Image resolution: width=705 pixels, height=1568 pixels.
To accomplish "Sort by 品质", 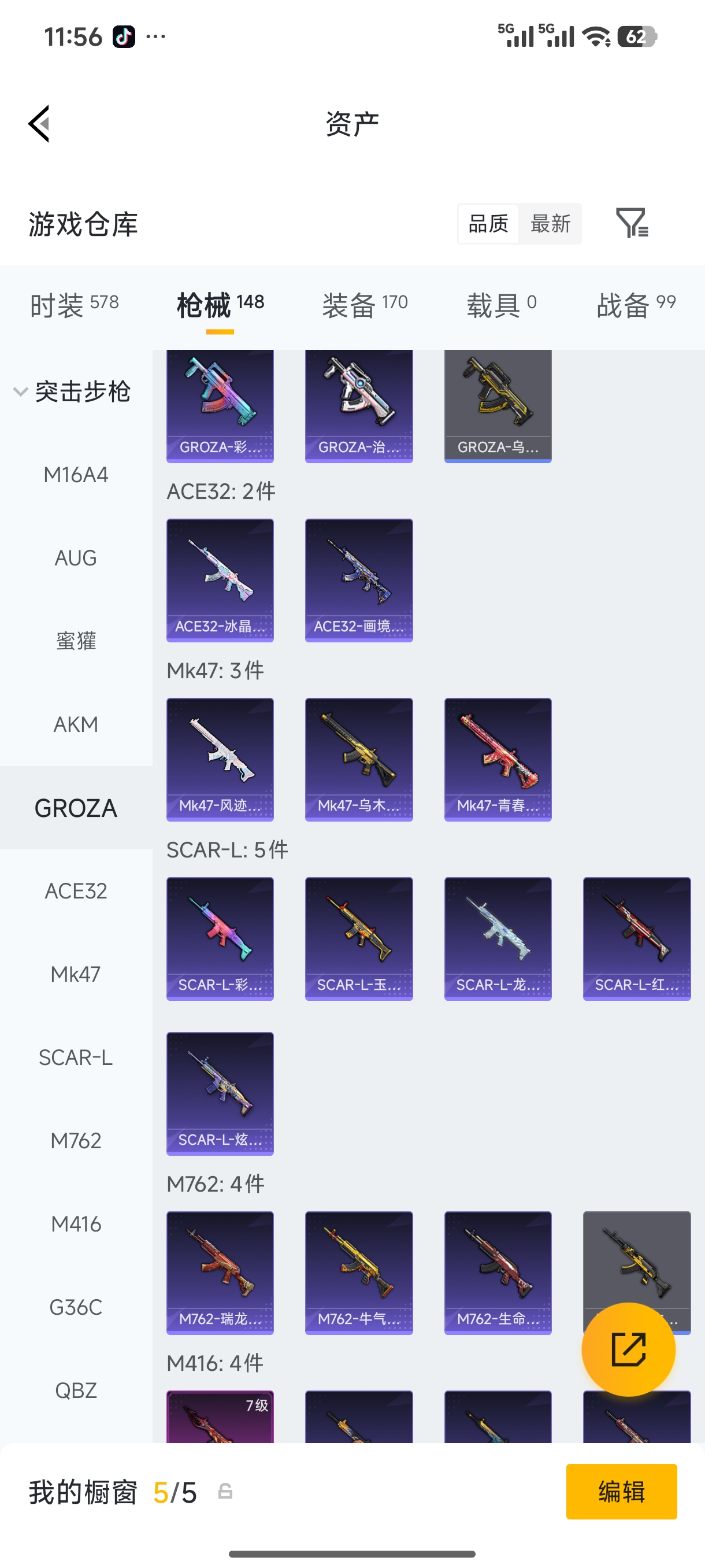I will coord(488,223).
